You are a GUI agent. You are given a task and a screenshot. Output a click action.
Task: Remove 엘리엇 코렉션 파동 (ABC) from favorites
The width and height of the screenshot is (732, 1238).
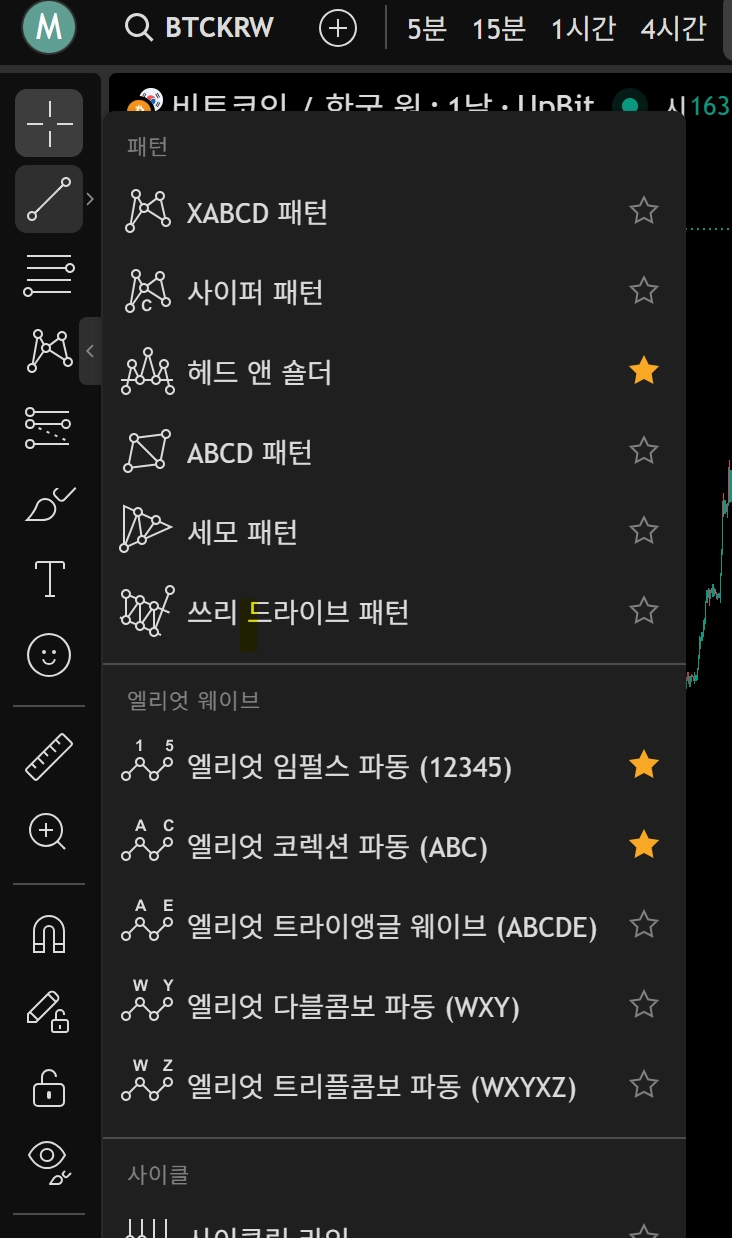pyautogui.click(x=644, y=845)
